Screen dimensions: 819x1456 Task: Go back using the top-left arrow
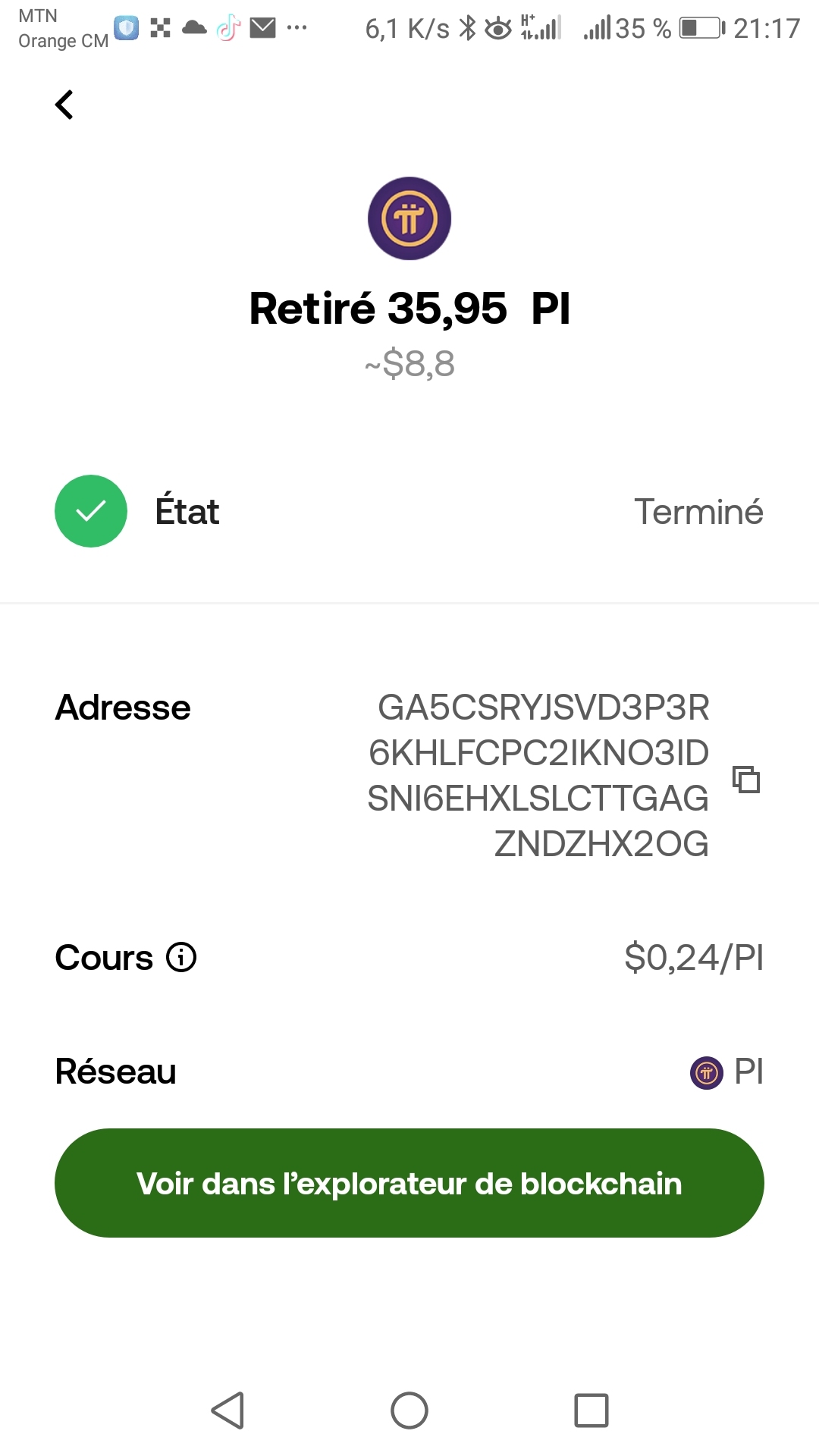pyautogui.click(x=64, y=105)
